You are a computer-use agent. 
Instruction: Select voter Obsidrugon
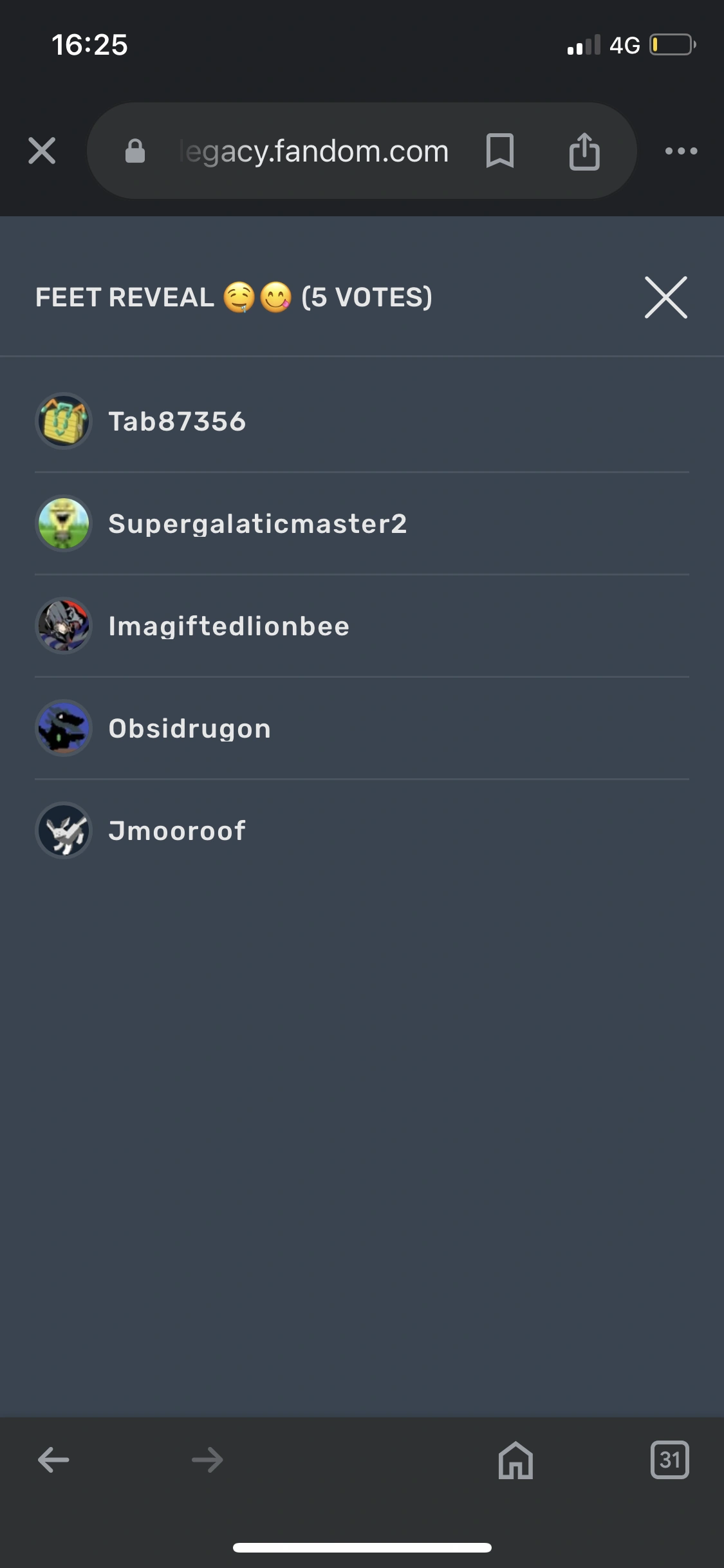[190, 729]
